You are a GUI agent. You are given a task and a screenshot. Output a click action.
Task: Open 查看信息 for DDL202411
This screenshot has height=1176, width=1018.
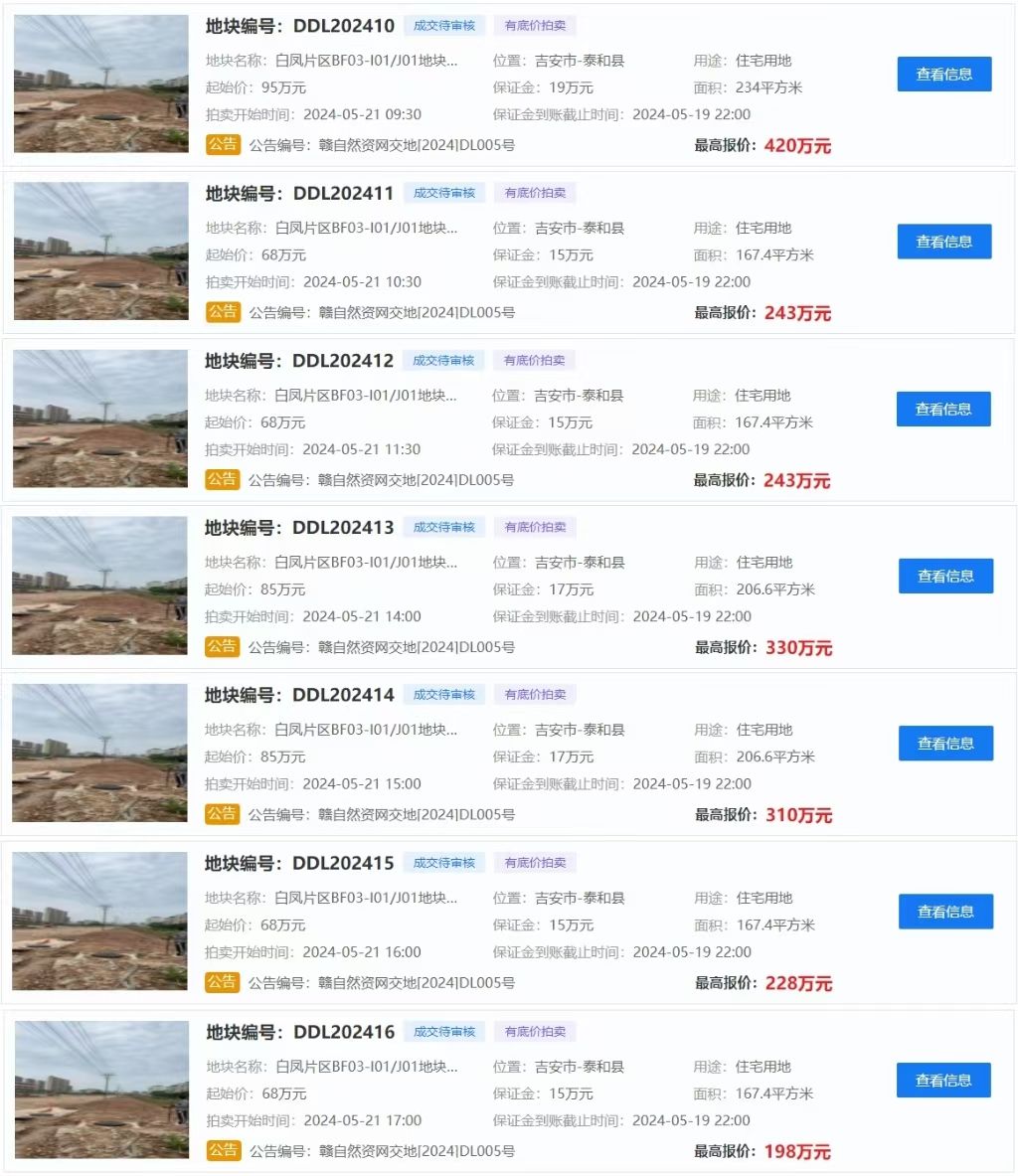[943, 242]
